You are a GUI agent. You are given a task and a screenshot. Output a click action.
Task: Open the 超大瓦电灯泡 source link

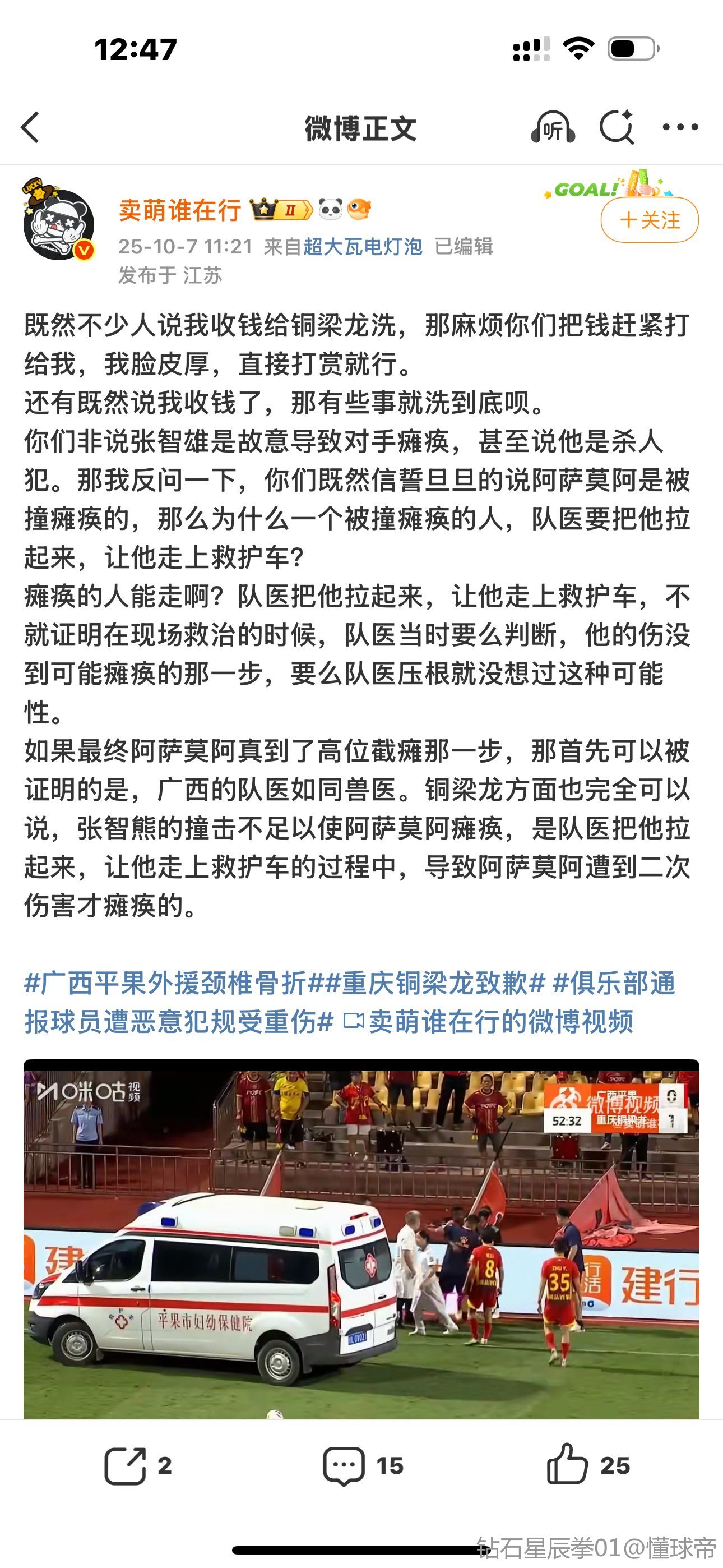click(x=363, y=247)
